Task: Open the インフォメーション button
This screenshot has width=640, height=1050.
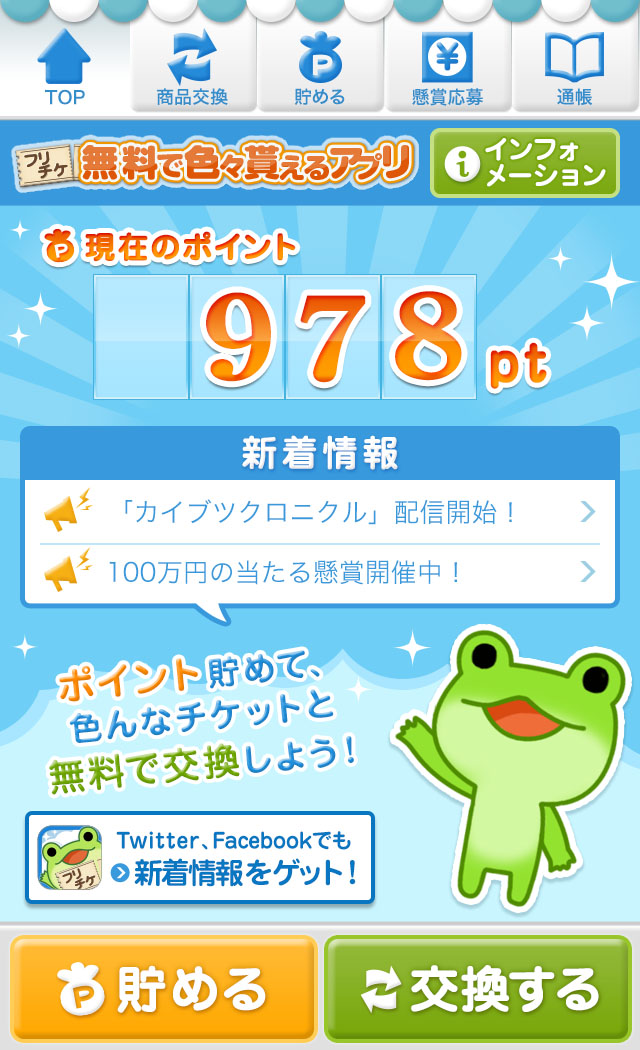Action: (525, 163)
